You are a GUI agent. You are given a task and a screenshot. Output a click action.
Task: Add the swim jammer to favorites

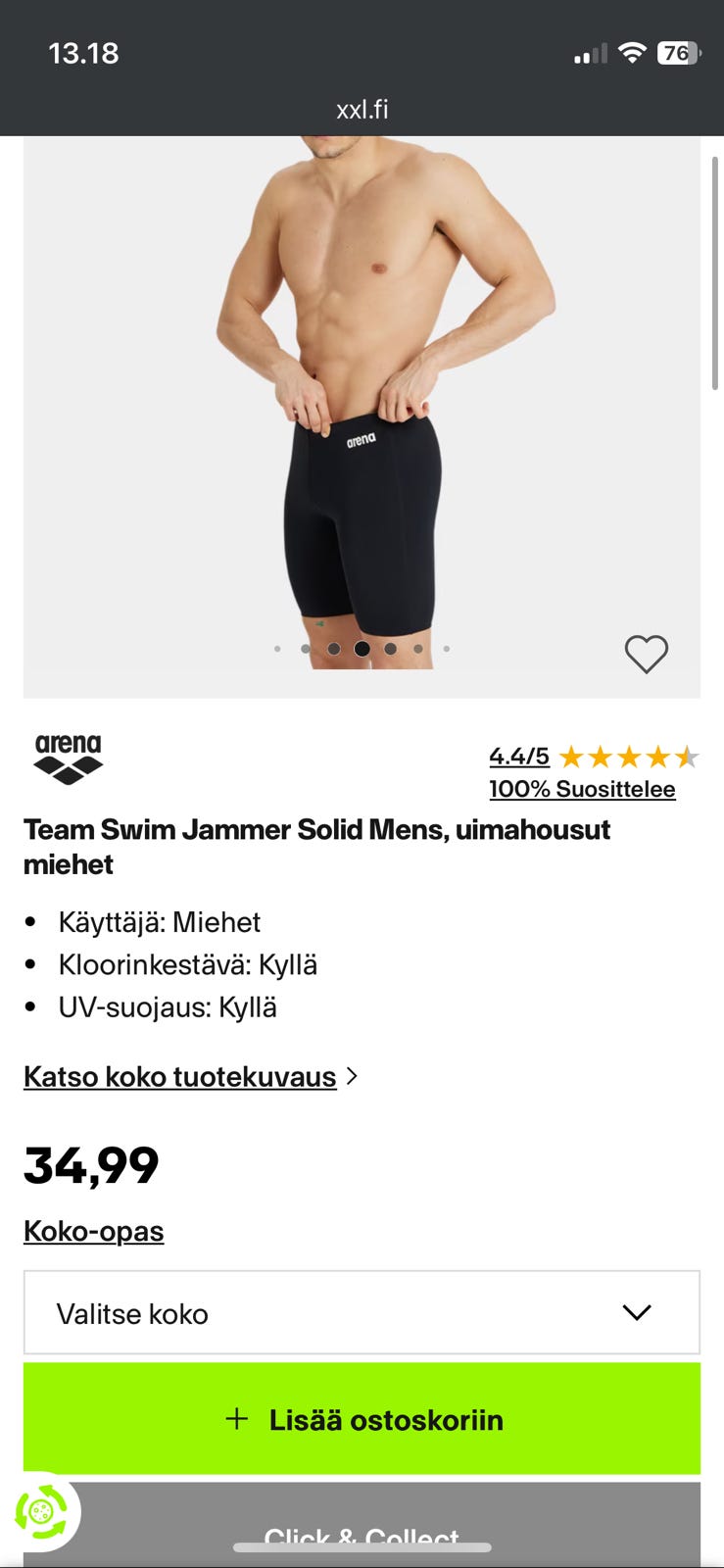click(x=646, y=654)
